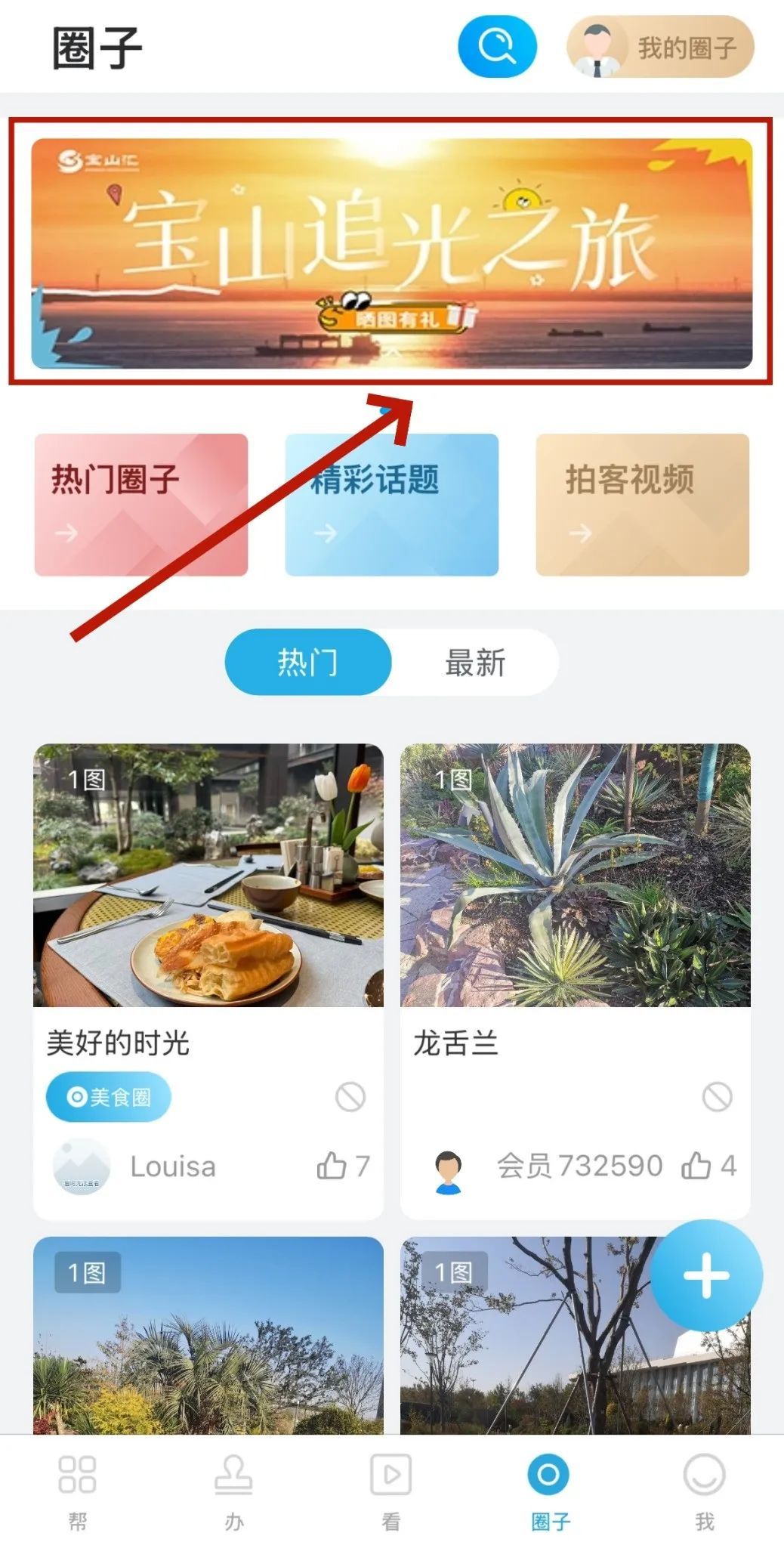Tap the 美食圈 chip
Viewport: 784px width, 1545px height.
click(x=109, y=1096)
